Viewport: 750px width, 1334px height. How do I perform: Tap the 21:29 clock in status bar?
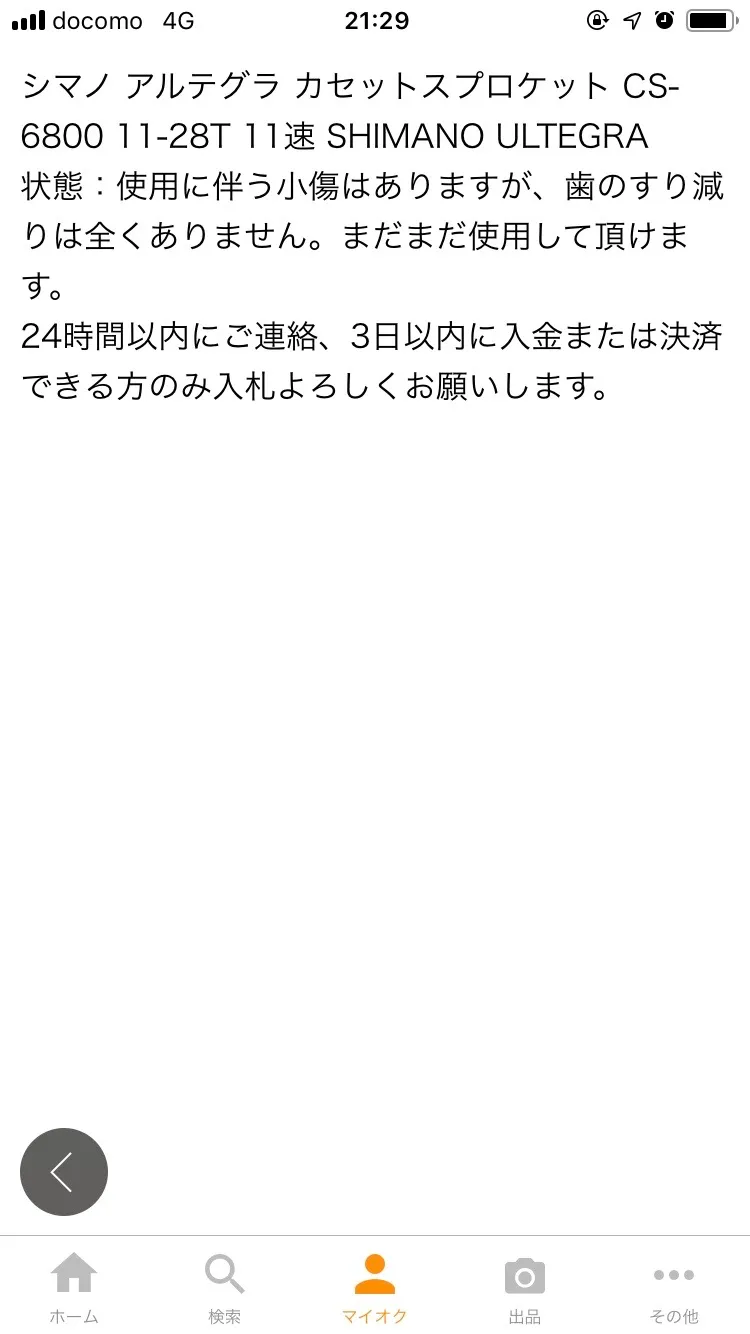point(375,20)
